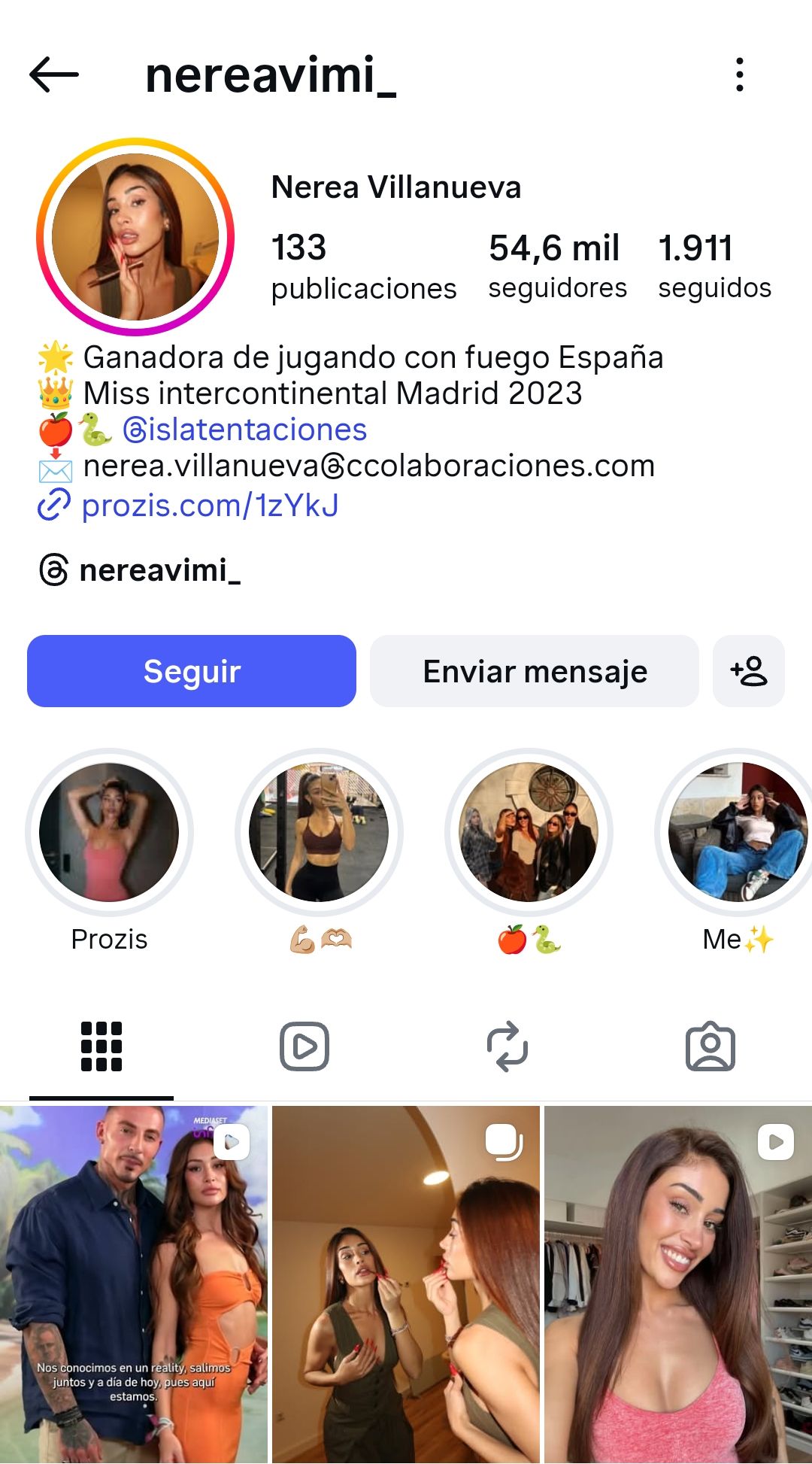812x1464 pixels.
Task: Open the three-dot options menu
Action: (x=738, y=73)
